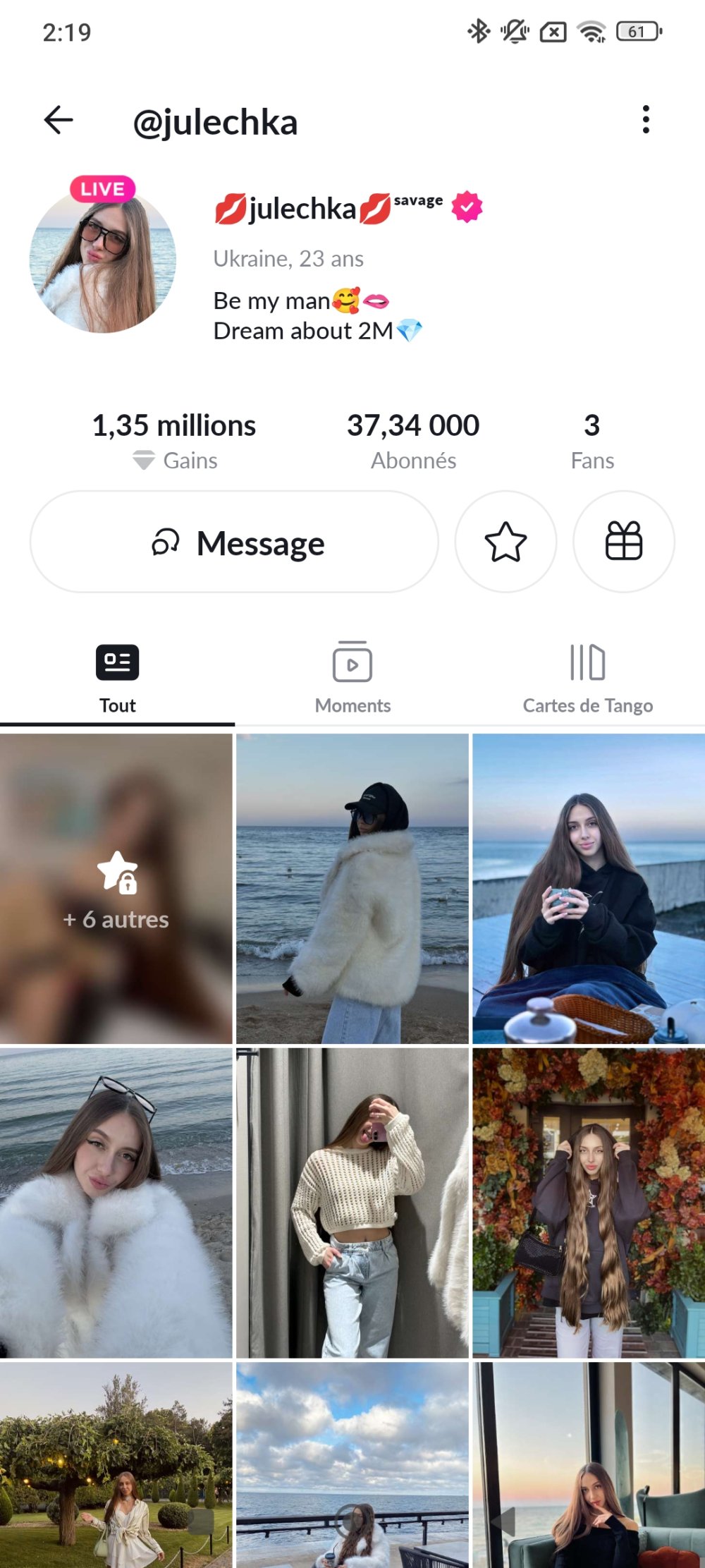Tap the star button to follow
Viewport: 705px width, 1568px height.
(505, 542)
